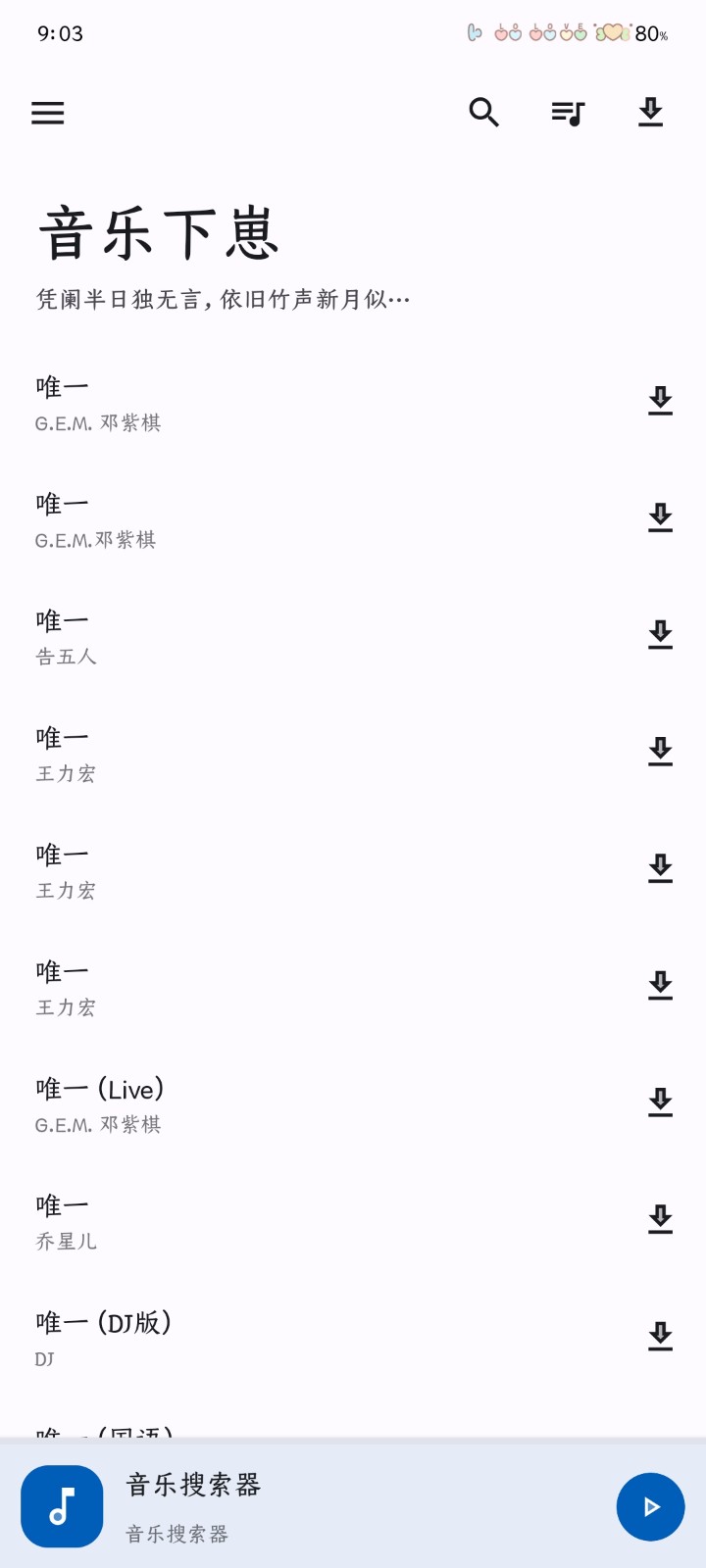Choose the 唯一 (DJ版) song row
The width and height of the screenshot is (706, 1568).
pyautogui.click(x=294, y=1338)
